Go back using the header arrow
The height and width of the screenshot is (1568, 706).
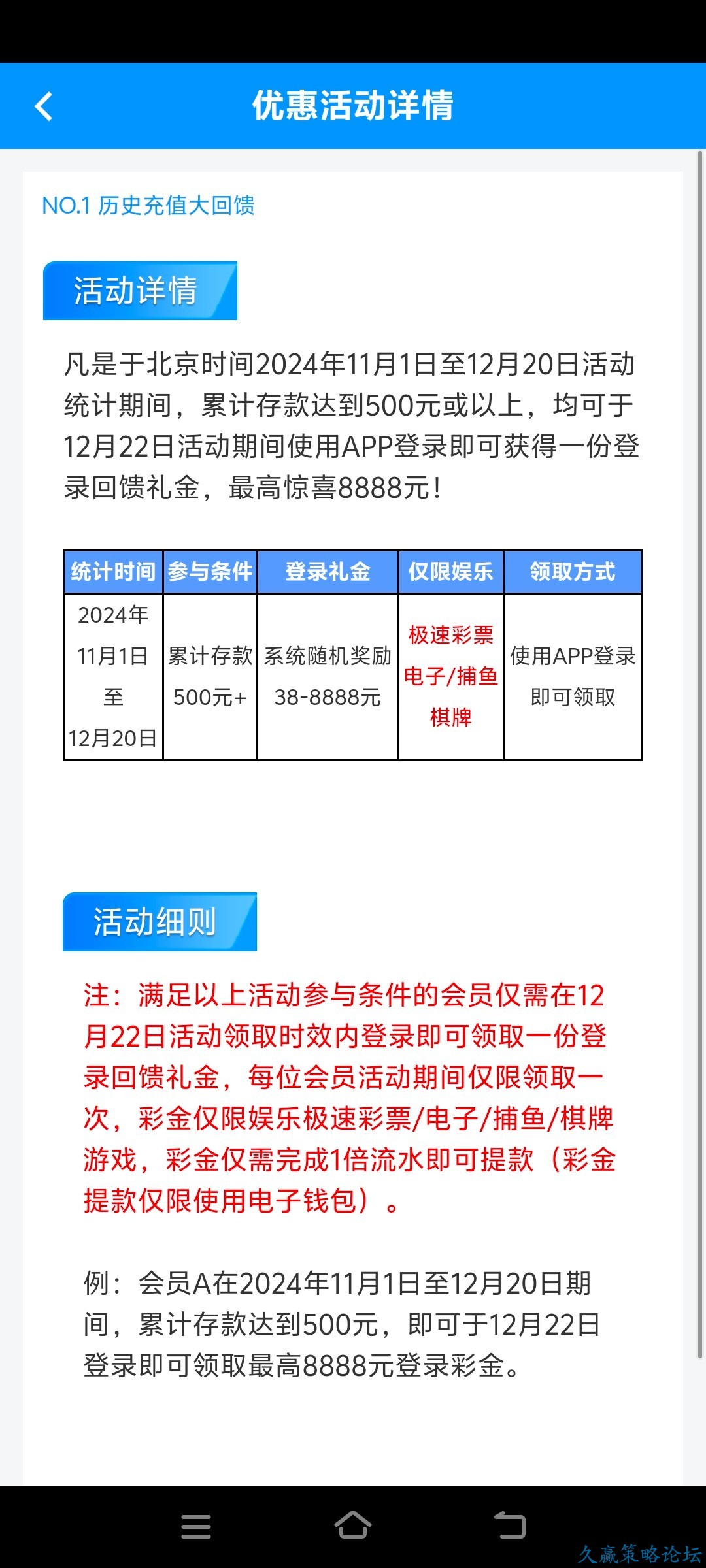click(x=44, y=106)
